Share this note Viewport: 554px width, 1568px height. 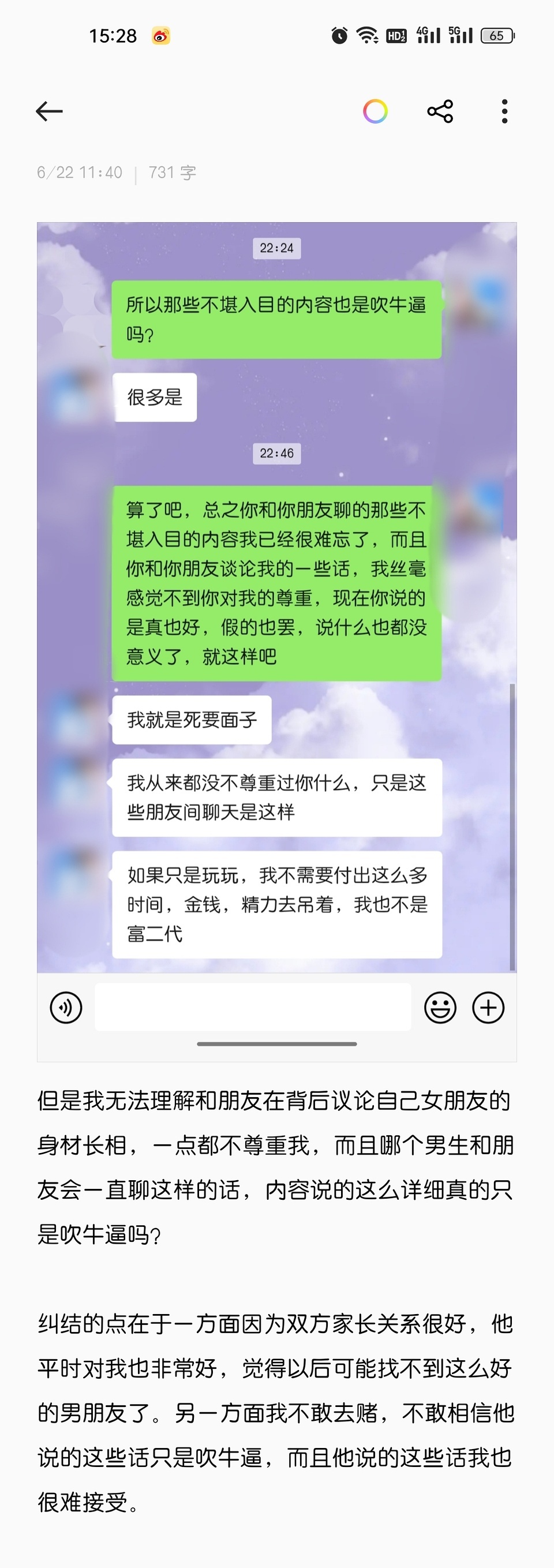[440, 111]
